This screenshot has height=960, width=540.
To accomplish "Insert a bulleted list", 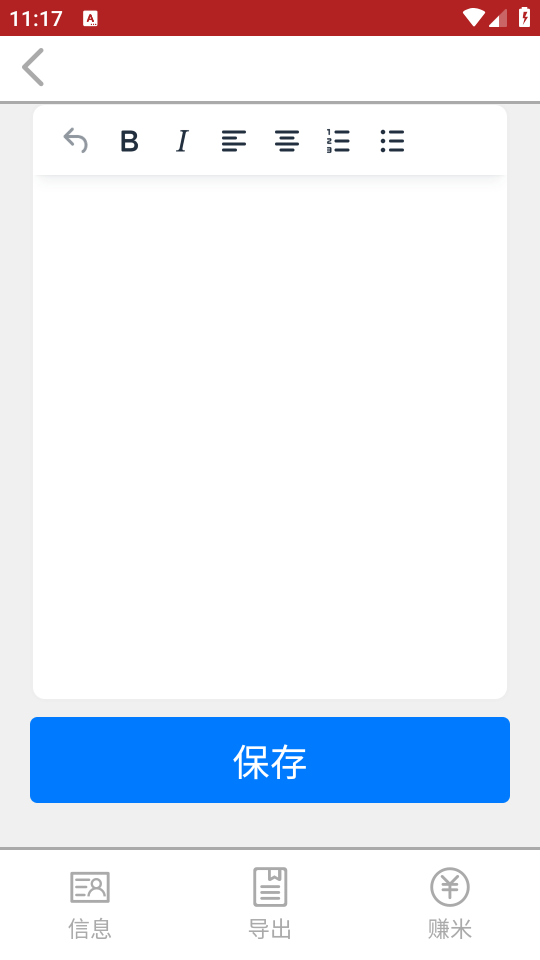I will [392, 141].
